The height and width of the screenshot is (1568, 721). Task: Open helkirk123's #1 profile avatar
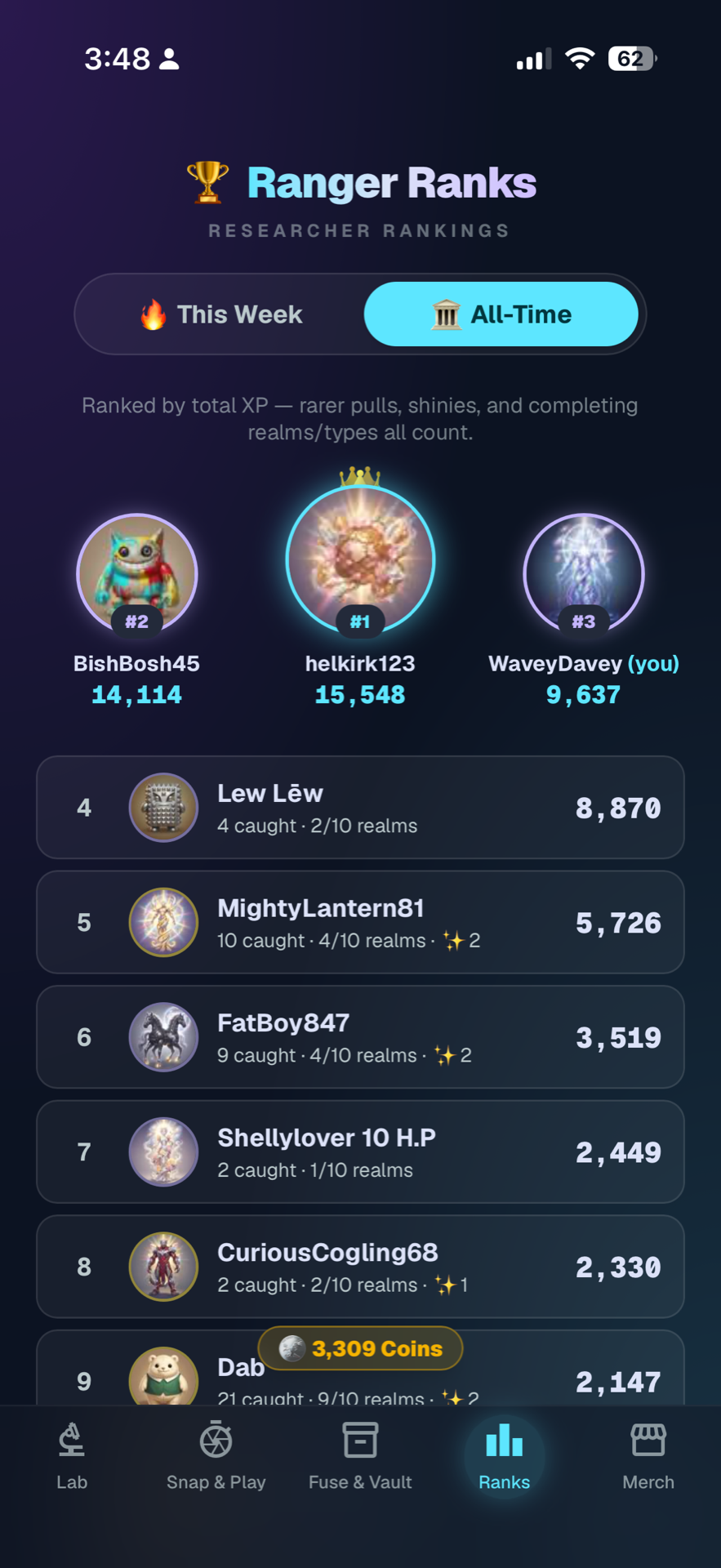360,560
